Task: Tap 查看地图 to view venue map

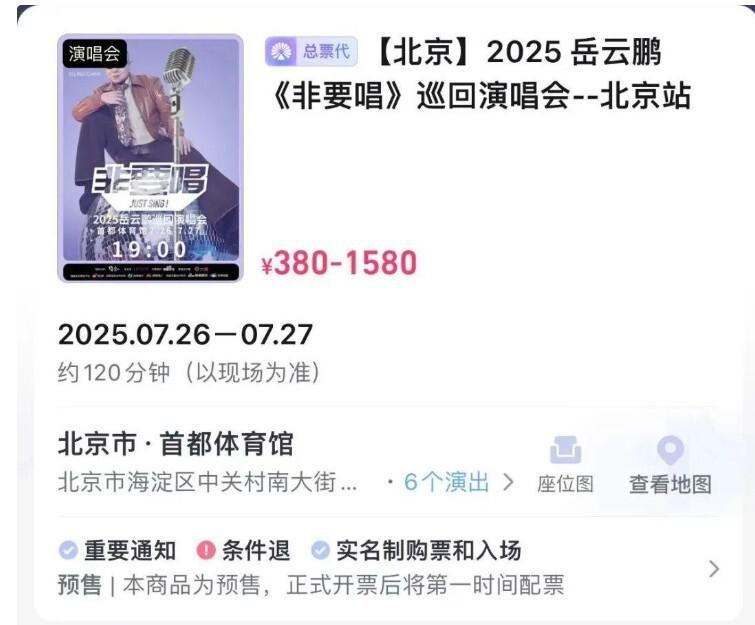Action: [x=670, y=465]
